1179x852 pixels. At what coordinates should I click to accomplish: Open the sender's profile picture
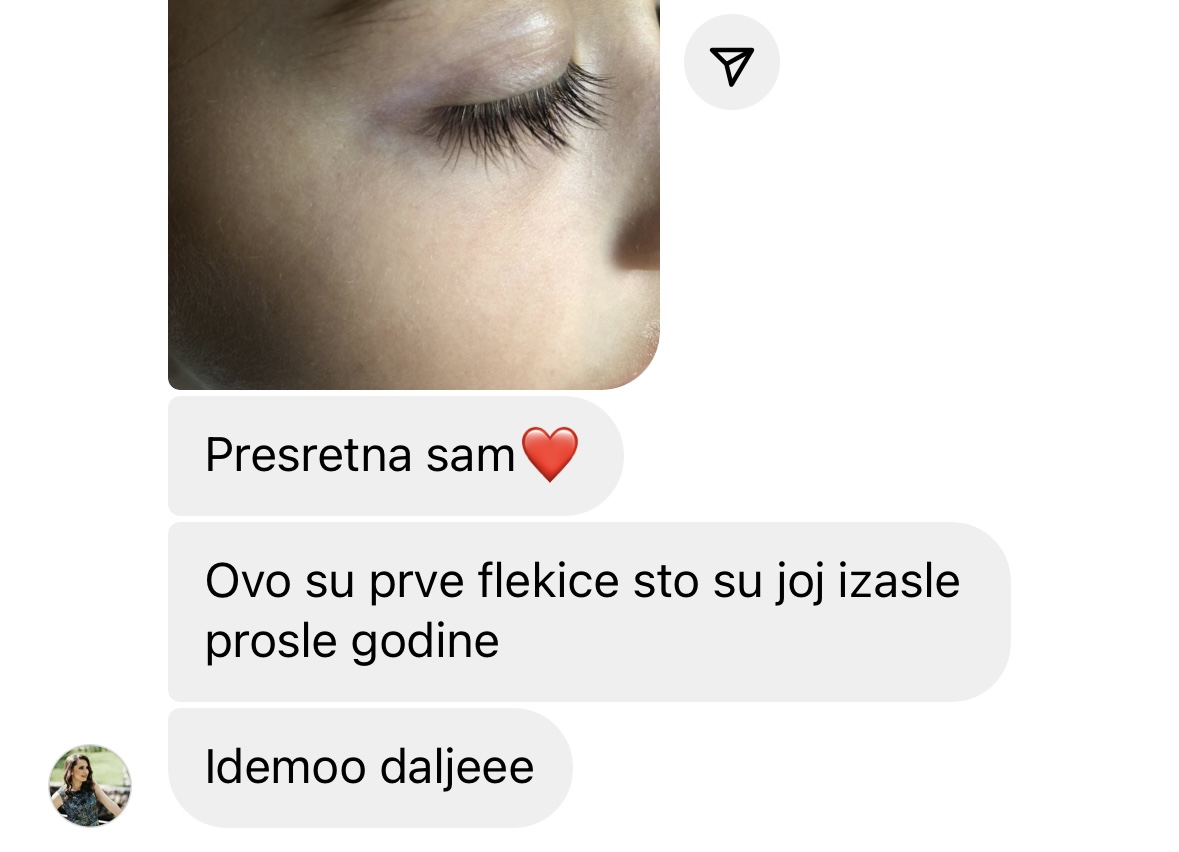(90, 785)
